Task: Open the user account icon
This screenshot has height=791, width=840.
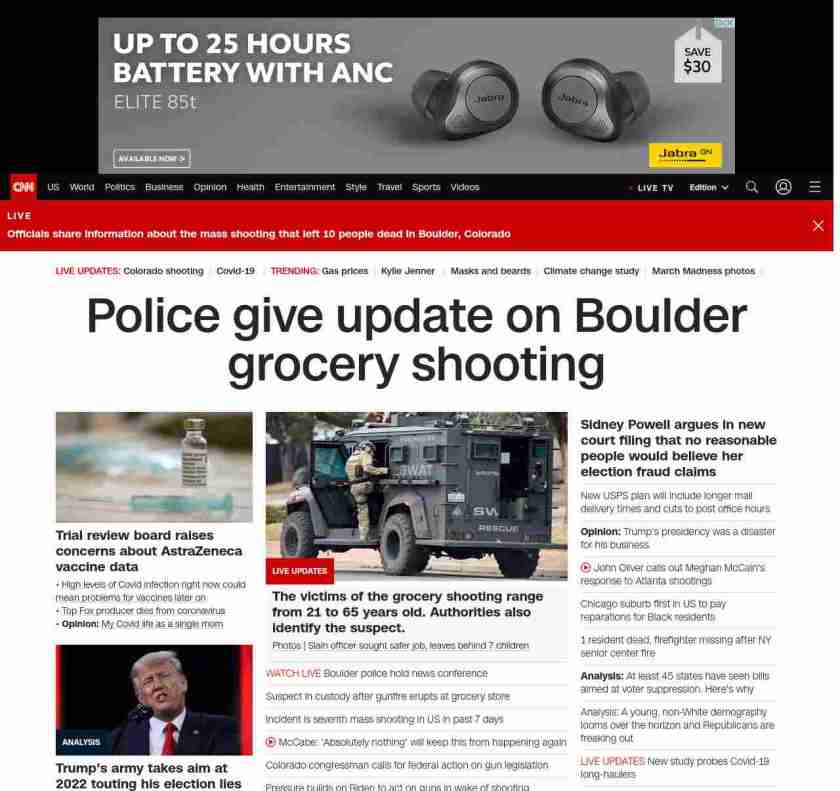Action: tap(783, 187)
